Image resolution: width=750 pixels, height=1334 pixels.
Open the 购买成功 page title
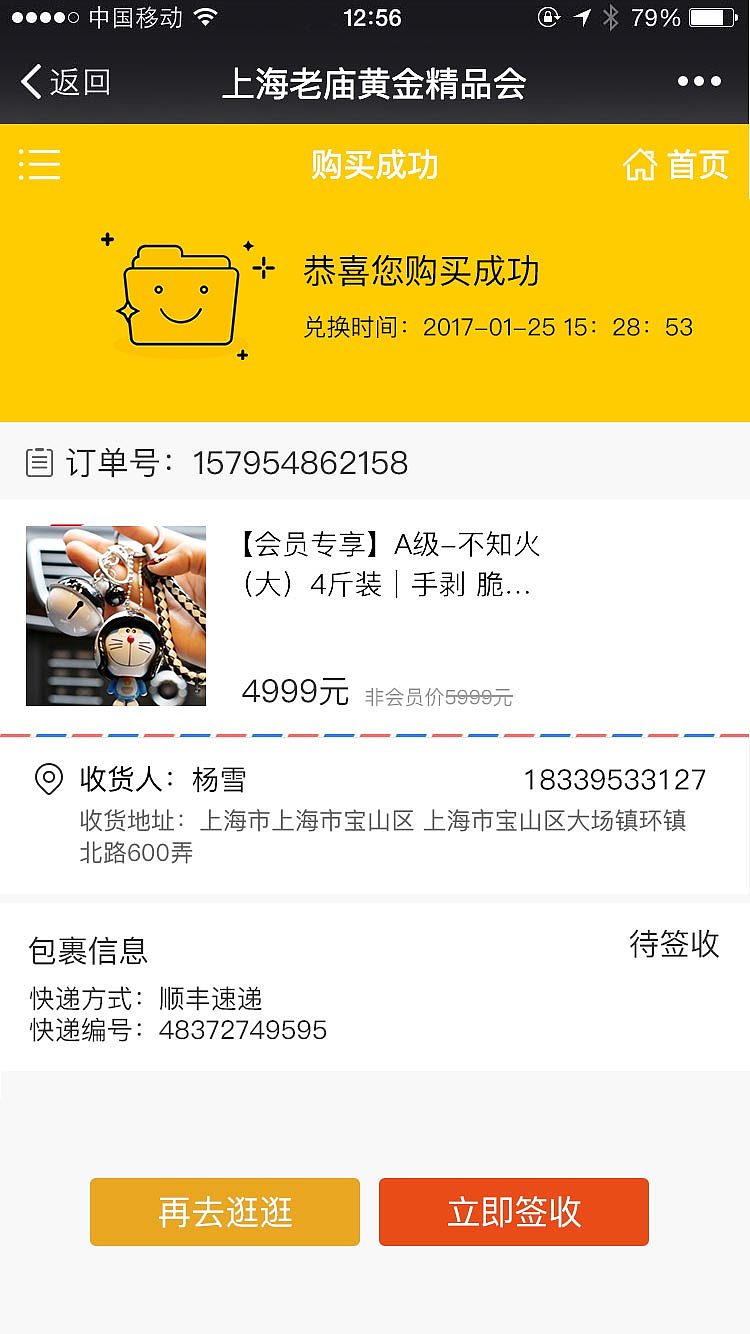[375, 164]
